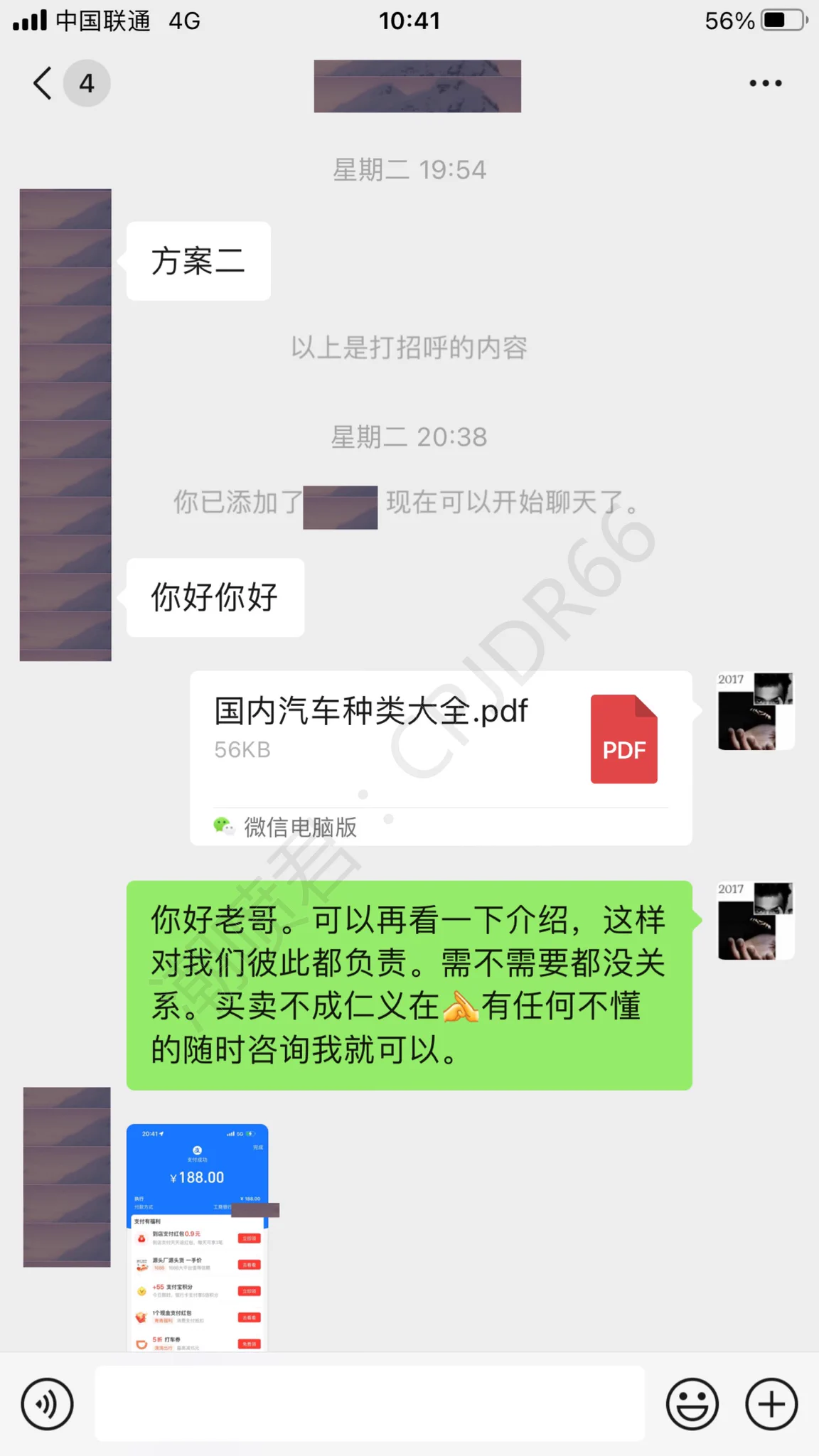Open the plus attachment menu

pos(771,1404)
